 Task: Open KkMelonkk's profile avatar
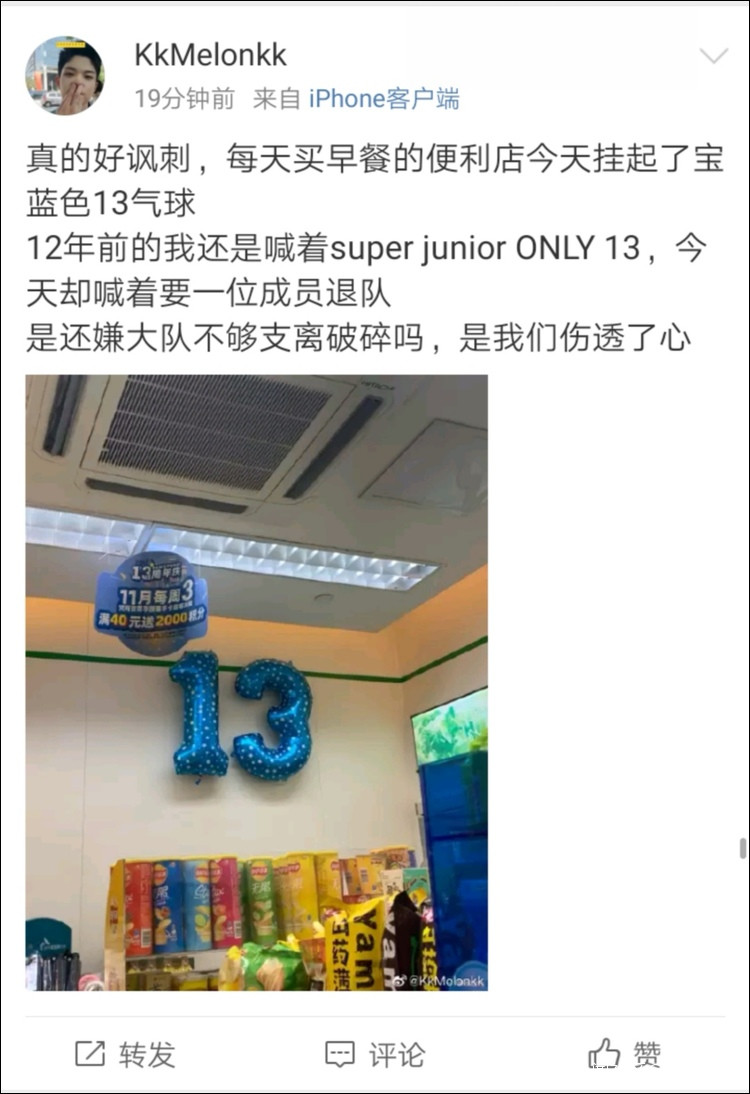click(64, 75)
